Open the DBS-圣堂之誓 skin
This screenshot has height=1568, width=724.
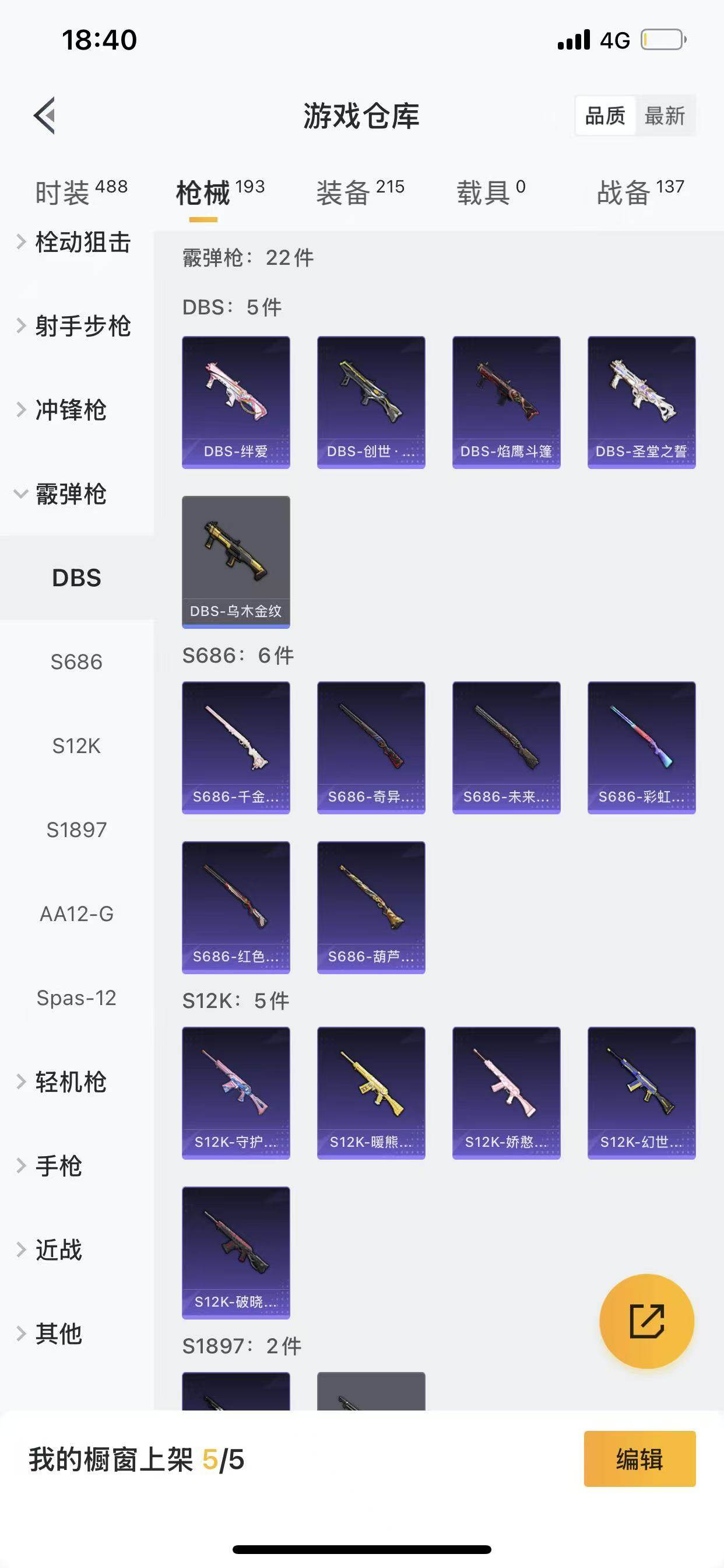click(x=641, y=402)
